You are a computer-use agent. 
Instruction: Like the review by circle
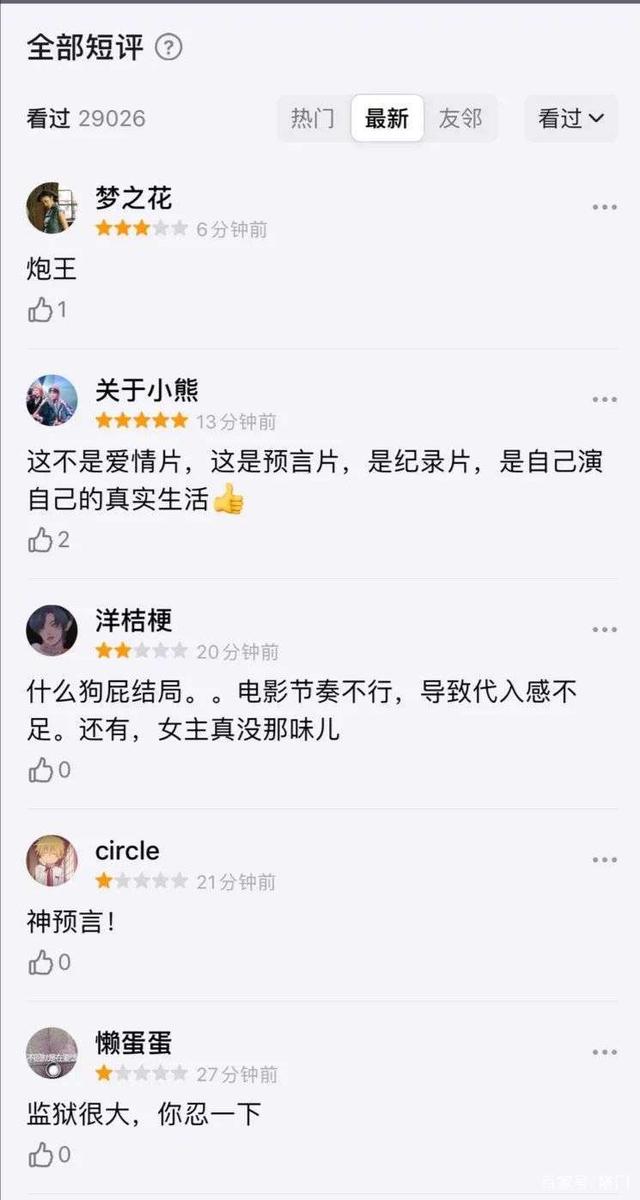(x=41, y=963)
